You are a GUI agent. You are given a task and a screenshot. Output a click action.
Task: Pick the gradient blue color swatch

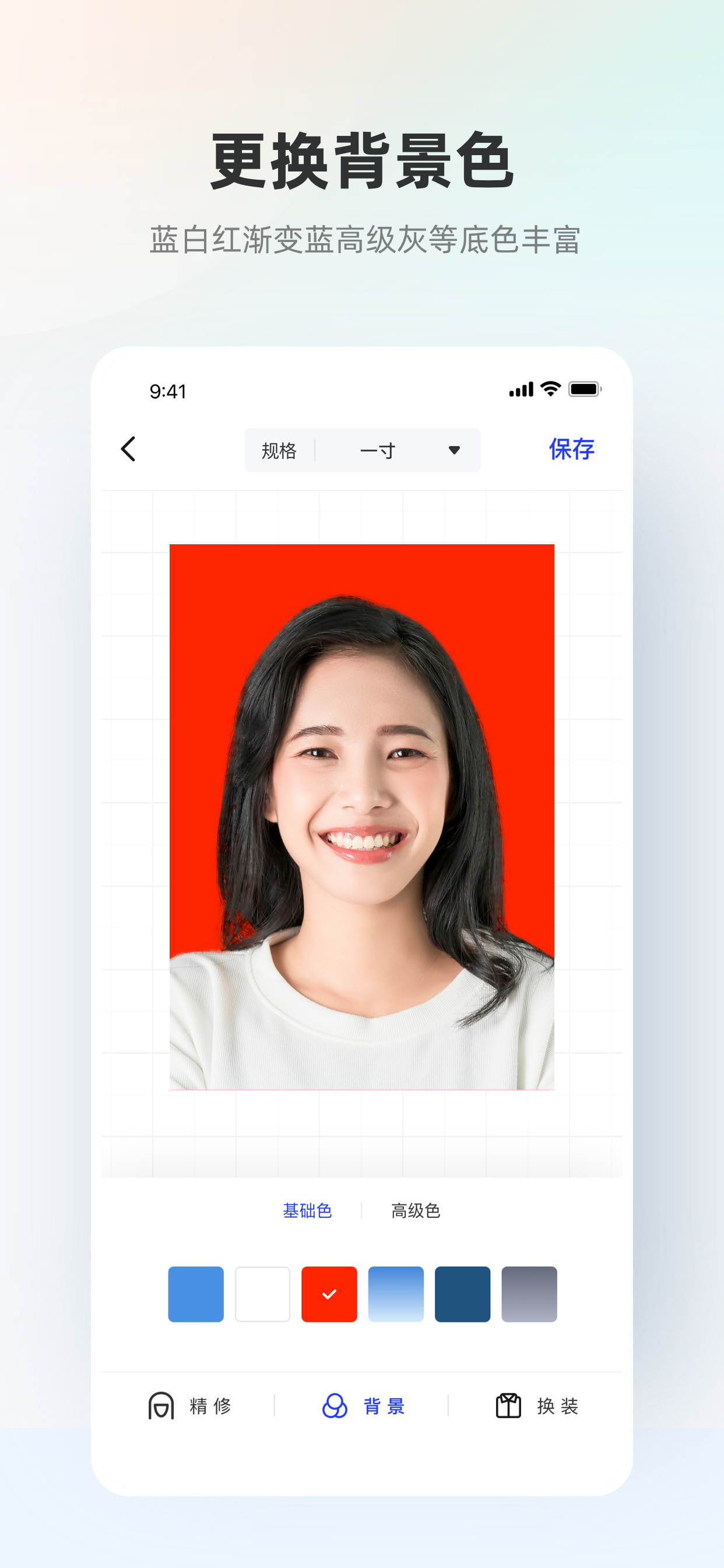click(395, 1293)
